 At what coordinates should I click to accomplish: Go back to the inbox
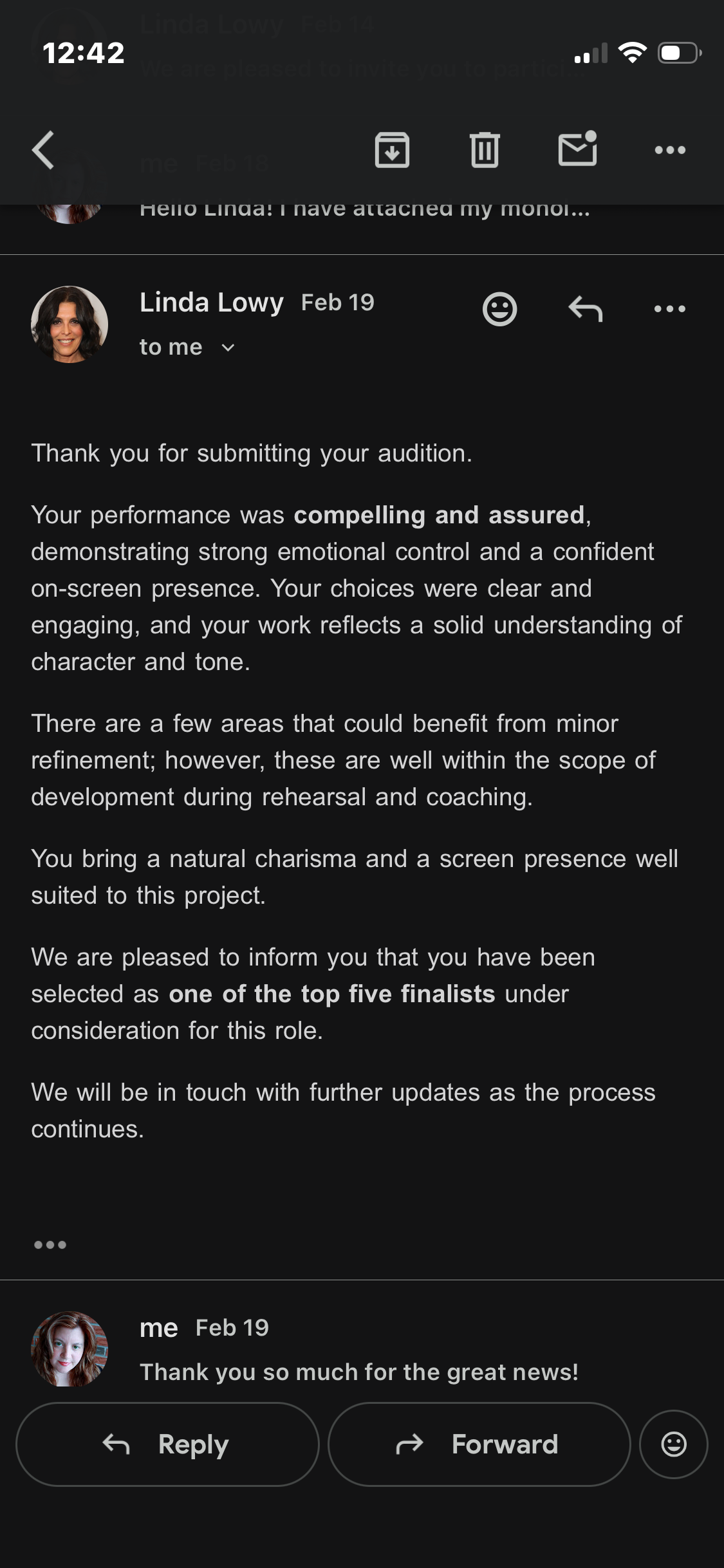point(44,151)
